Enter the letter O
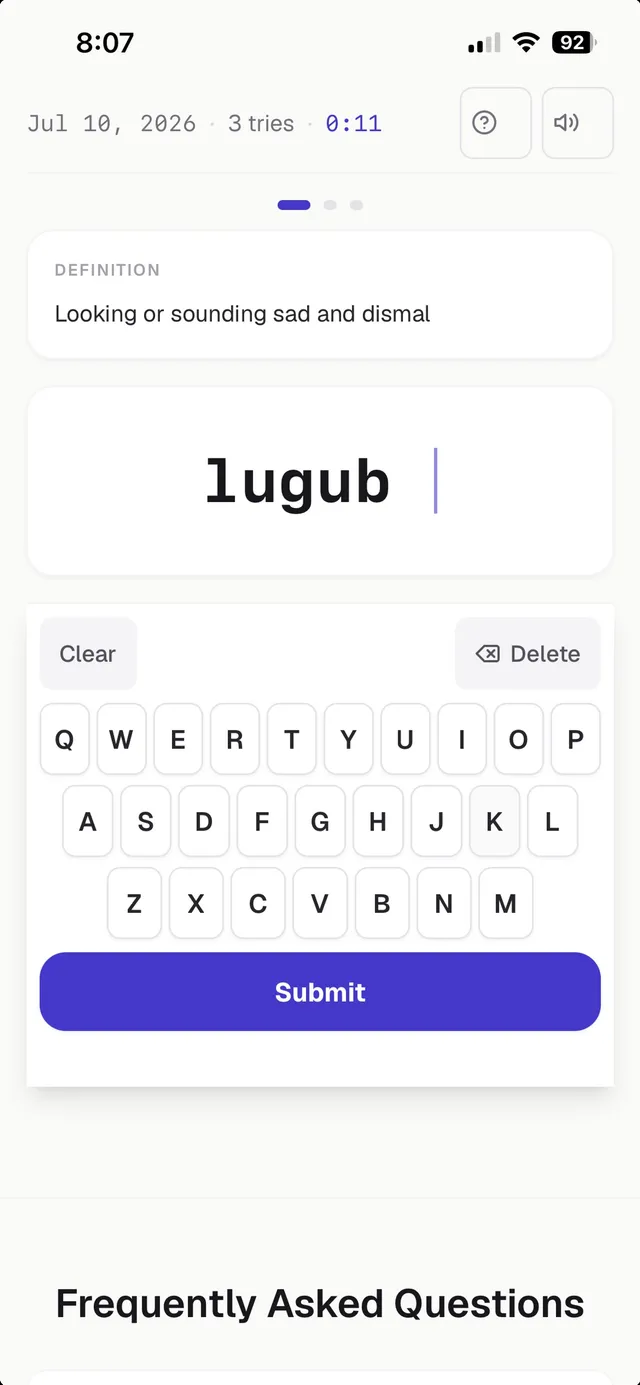 point(518,740)
